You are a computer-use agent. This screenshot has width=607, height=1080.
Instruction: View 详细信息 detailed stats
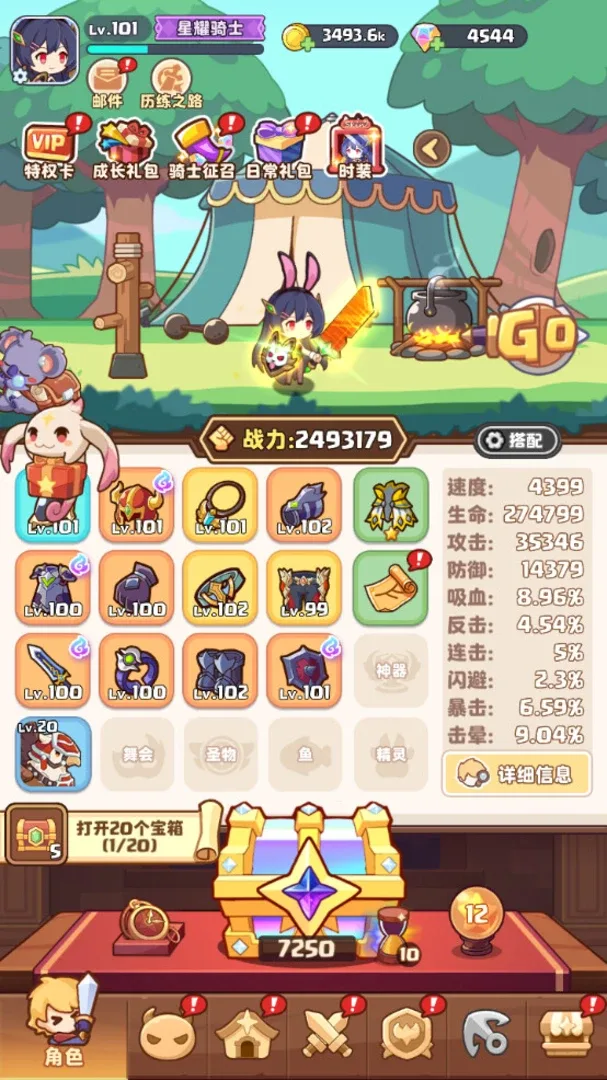[516, 773]
